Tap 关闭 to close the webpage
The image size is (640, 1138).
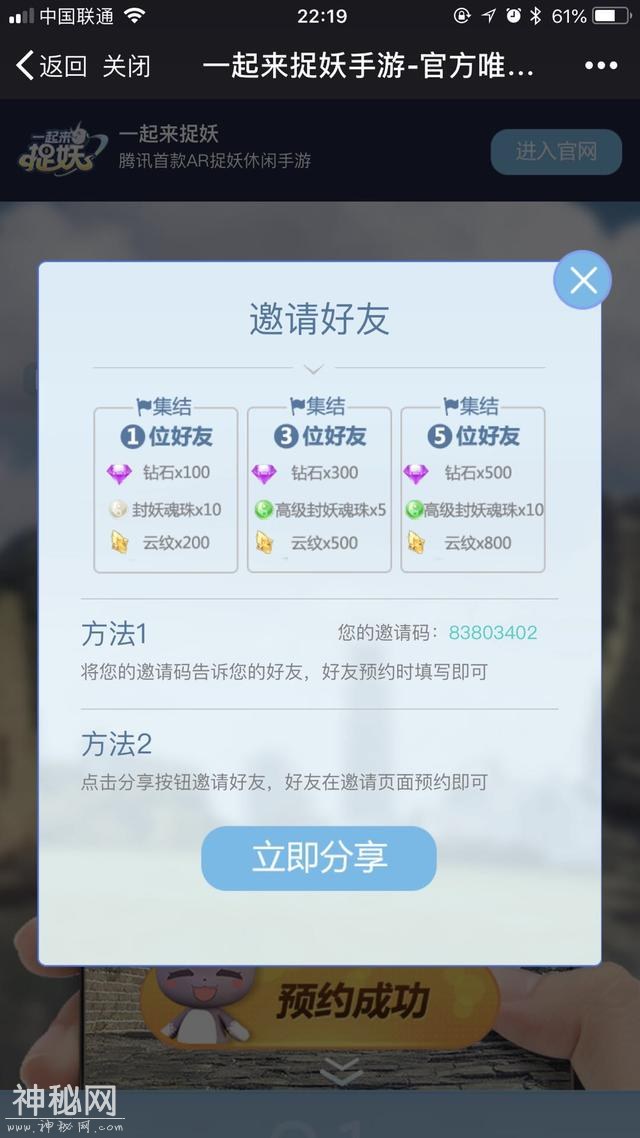click(x=127, y=66)
